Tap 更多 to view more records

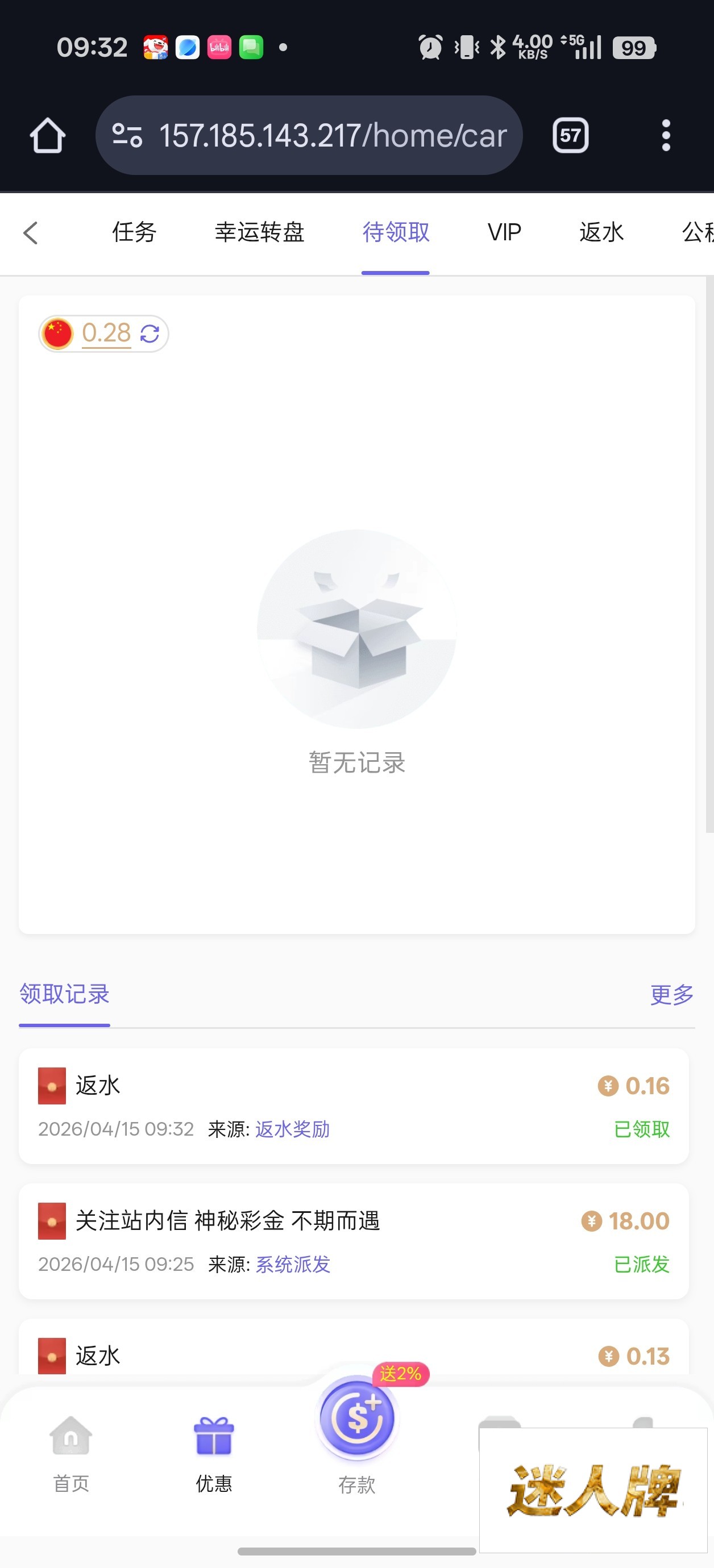coord(671,995)
